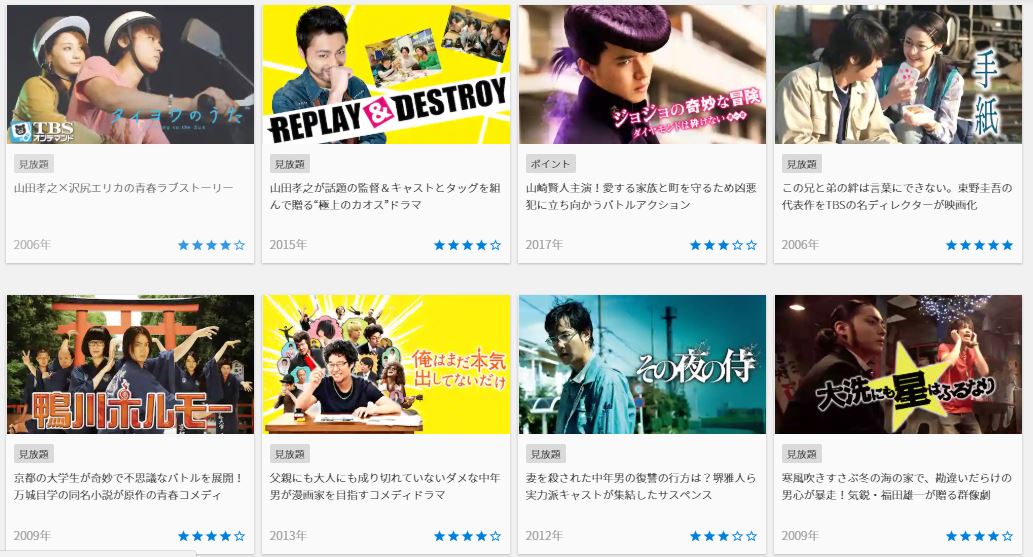
Task: Open the 大洗にも星はふるなり card
Action: point(898,364)
